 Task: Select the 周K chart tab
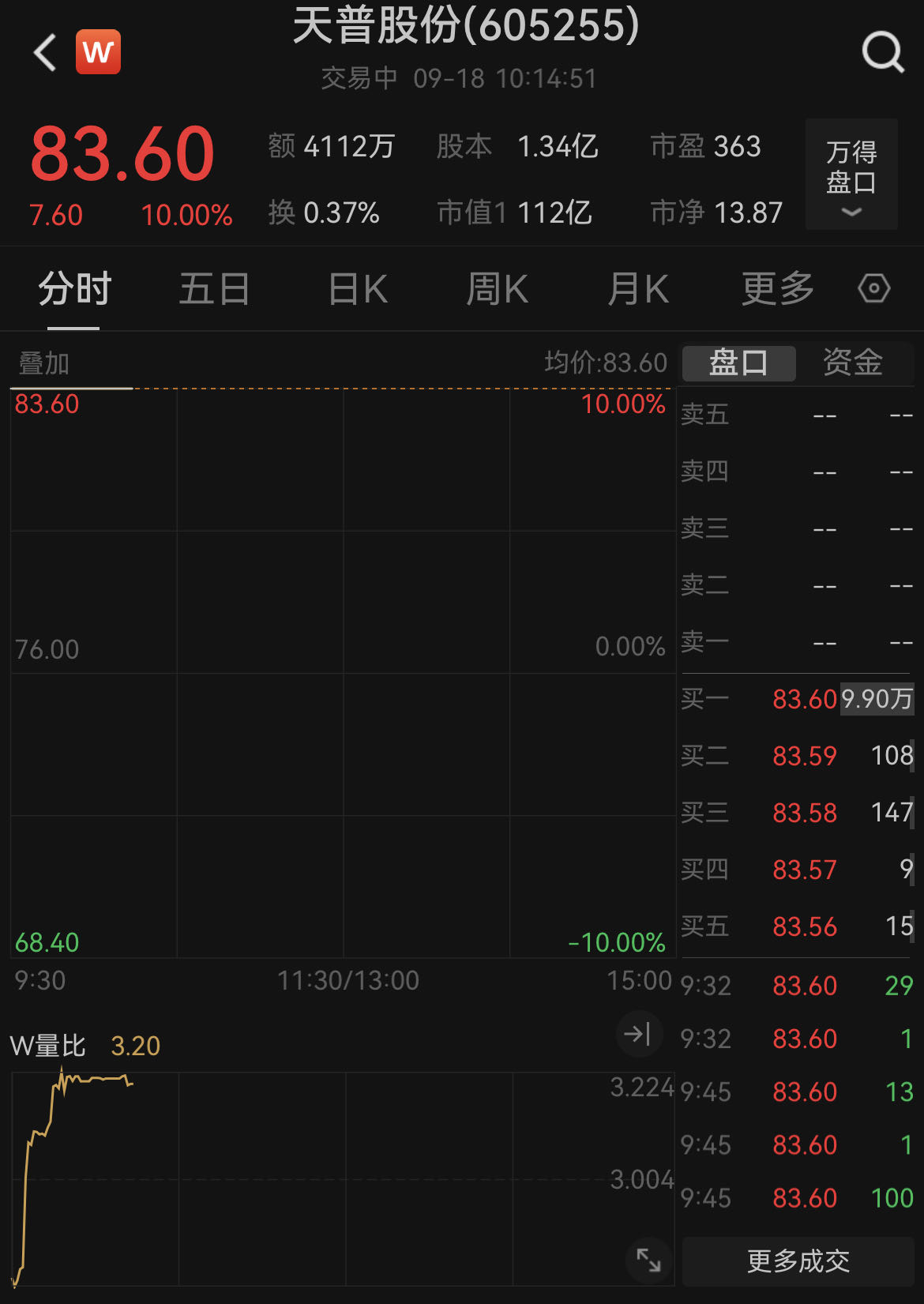pos(497,289)
